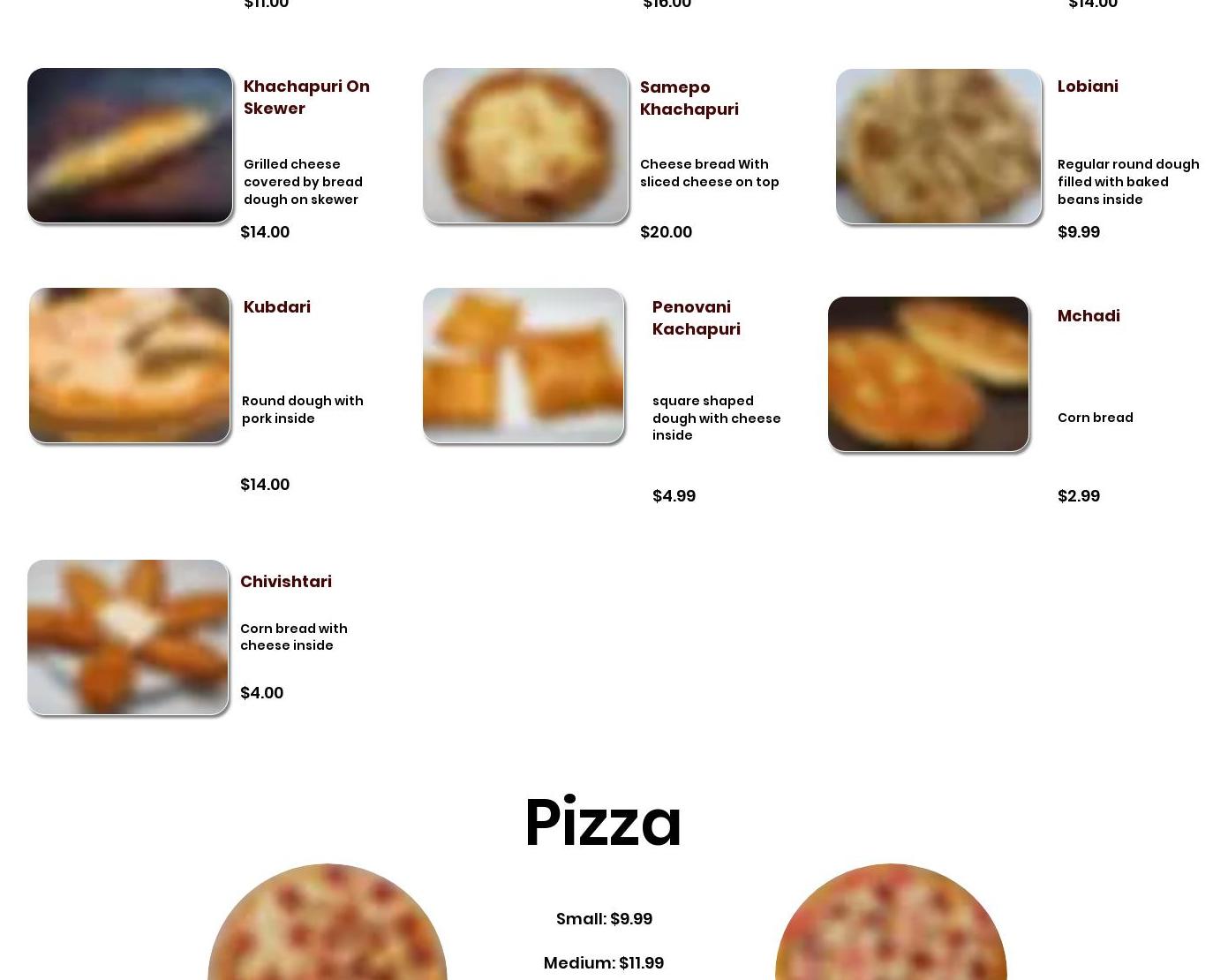This screenshot has height=980, width=1228.
Task: View the Samepo Khachapuri image
Action: click(525, 146)
